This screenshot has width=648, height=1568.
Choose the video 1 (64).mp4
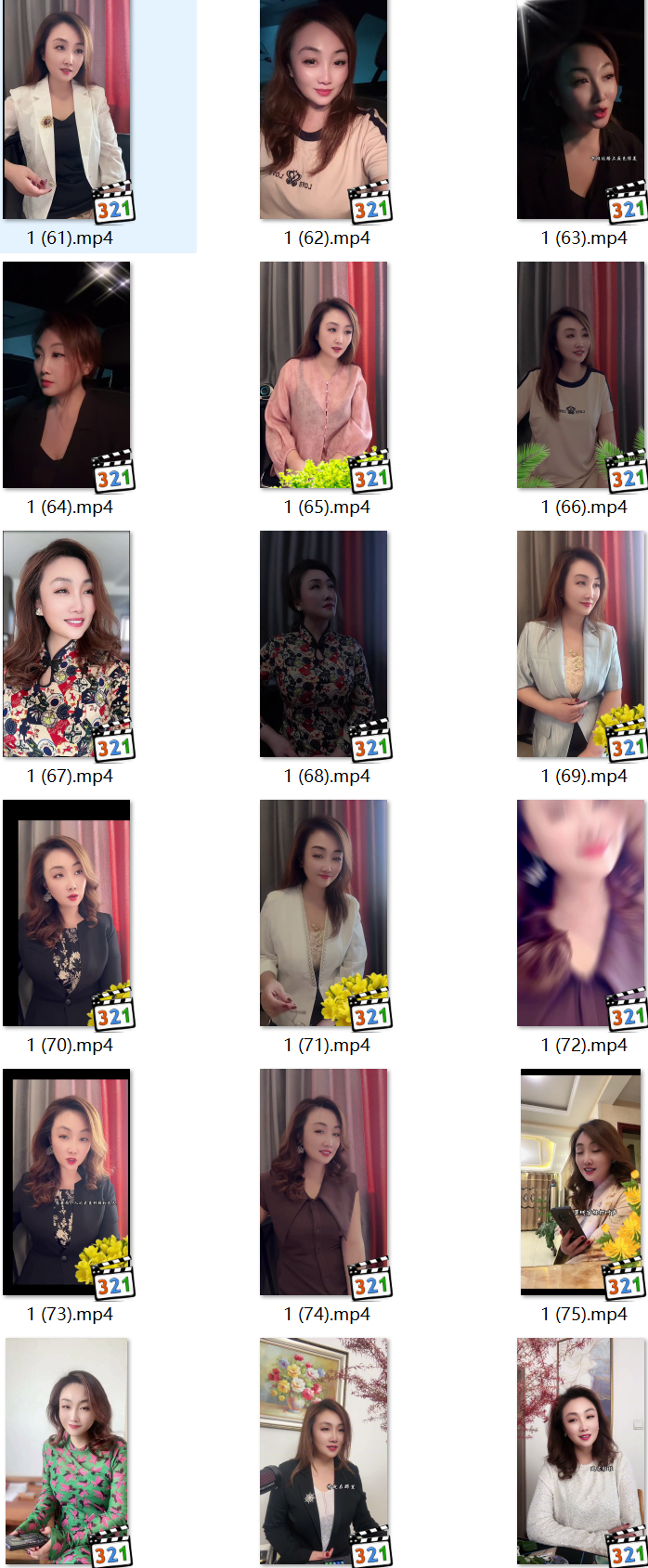[x=67, y=375]
